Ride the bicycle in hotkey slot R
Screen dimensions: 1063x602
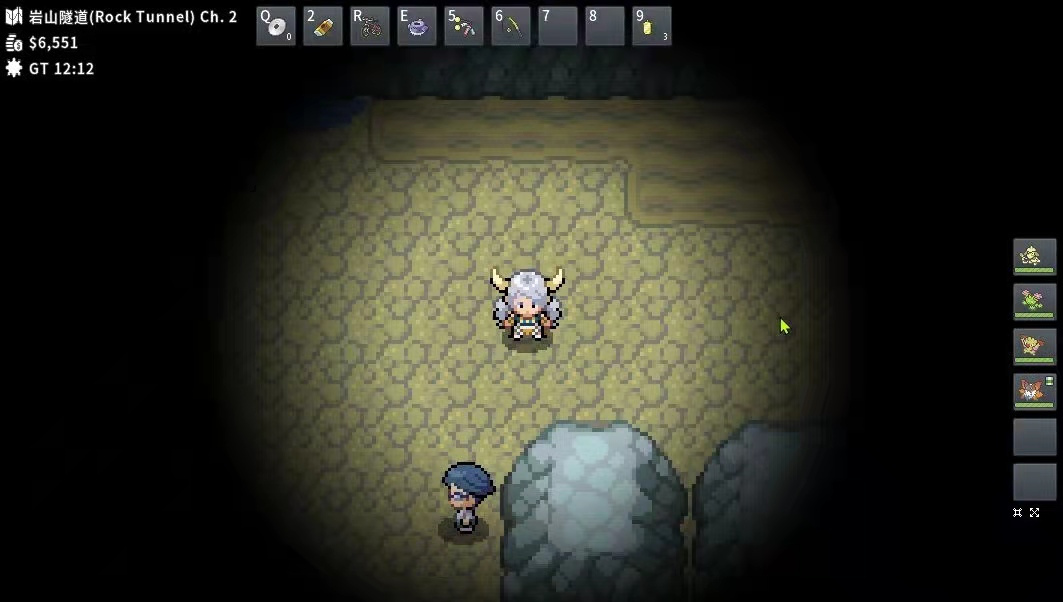(x=370, y=26)
